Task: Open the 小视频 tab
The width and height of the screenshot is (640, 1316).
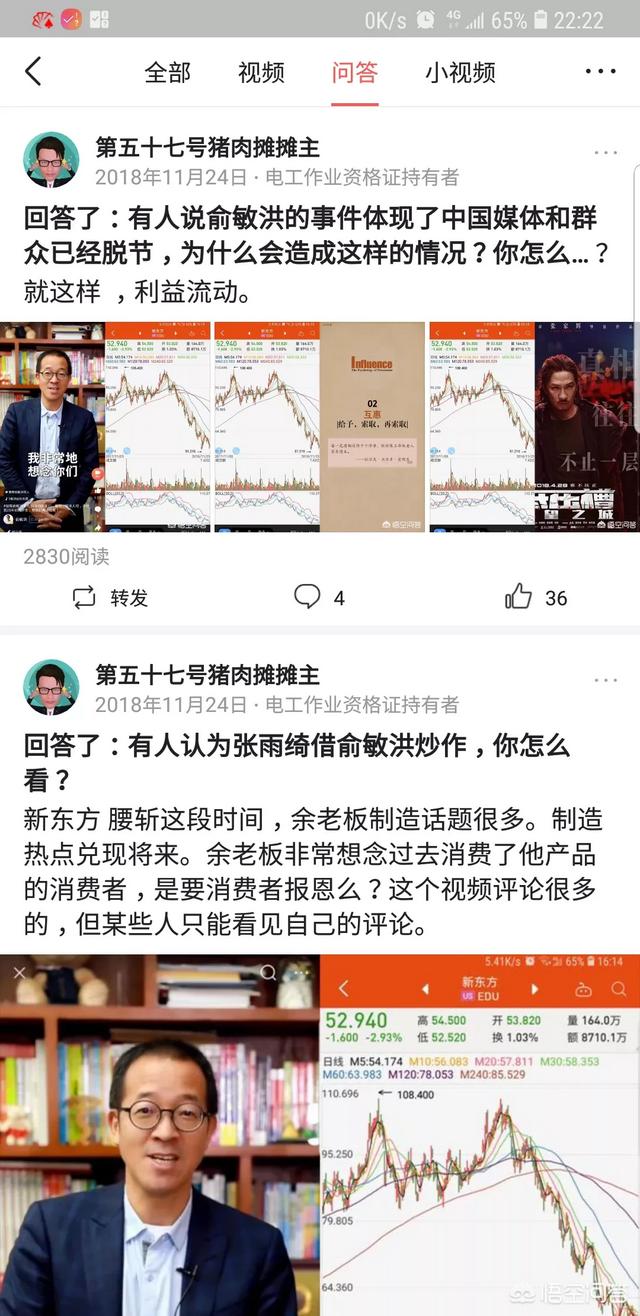Action: 460,72
